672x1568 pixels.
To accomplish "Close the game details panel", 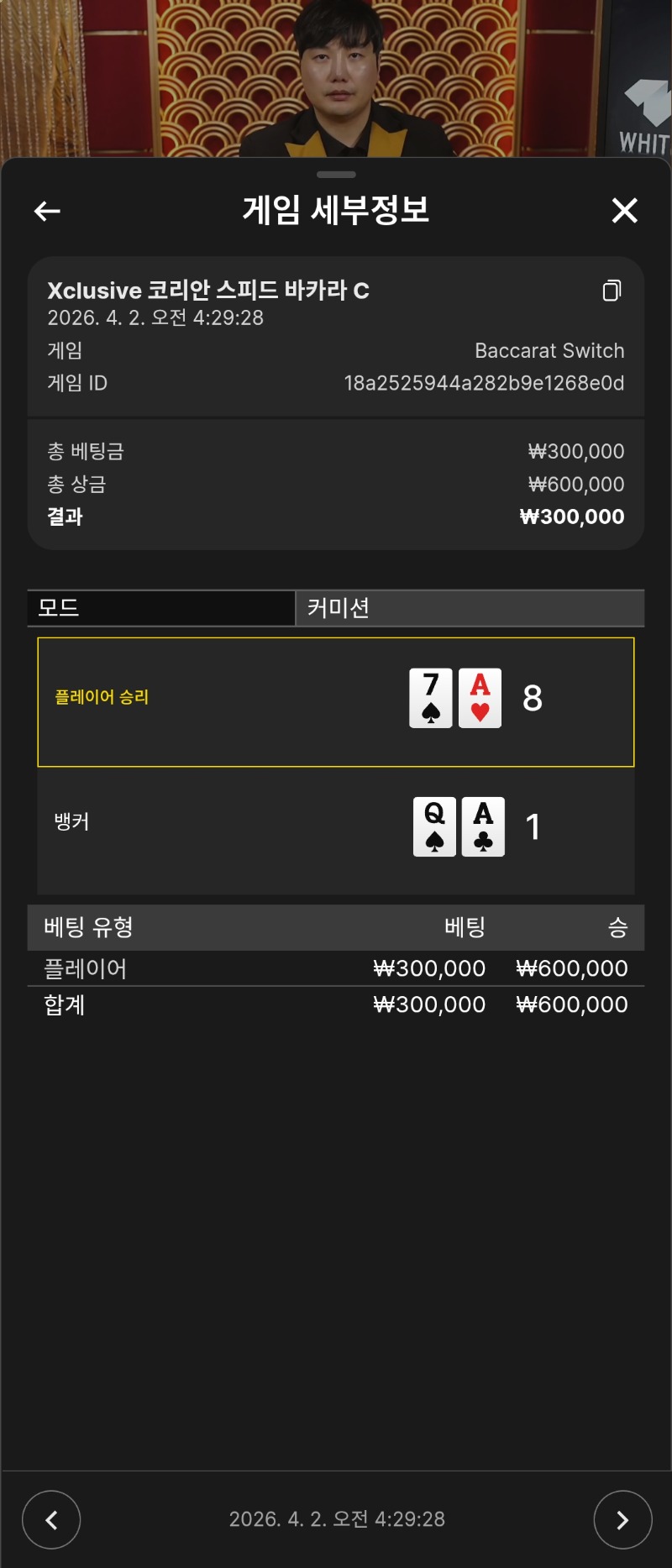I will tap(624, 210).
